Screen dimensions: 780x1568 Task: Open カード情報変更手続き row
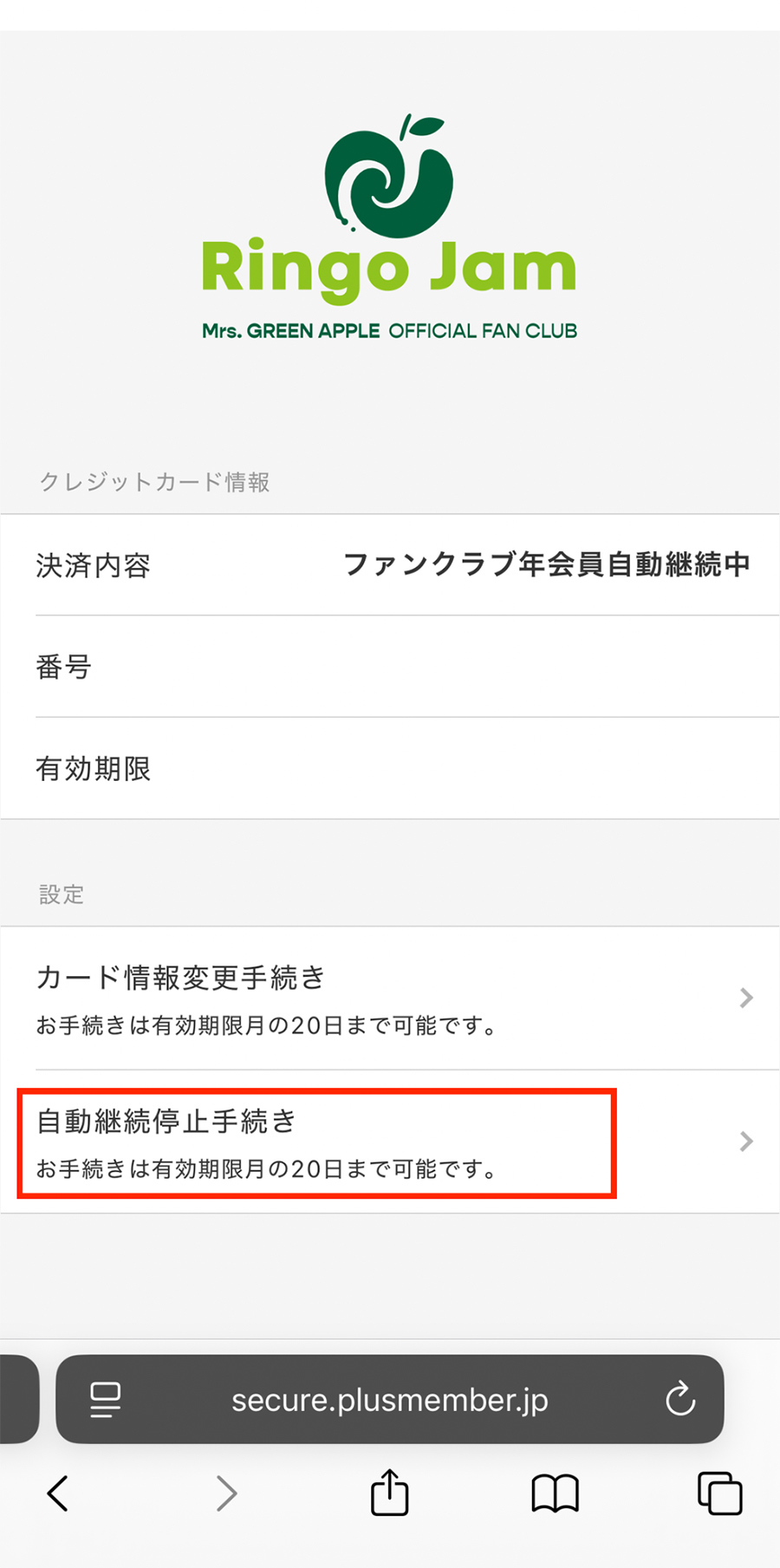click(x=390, y=998)
